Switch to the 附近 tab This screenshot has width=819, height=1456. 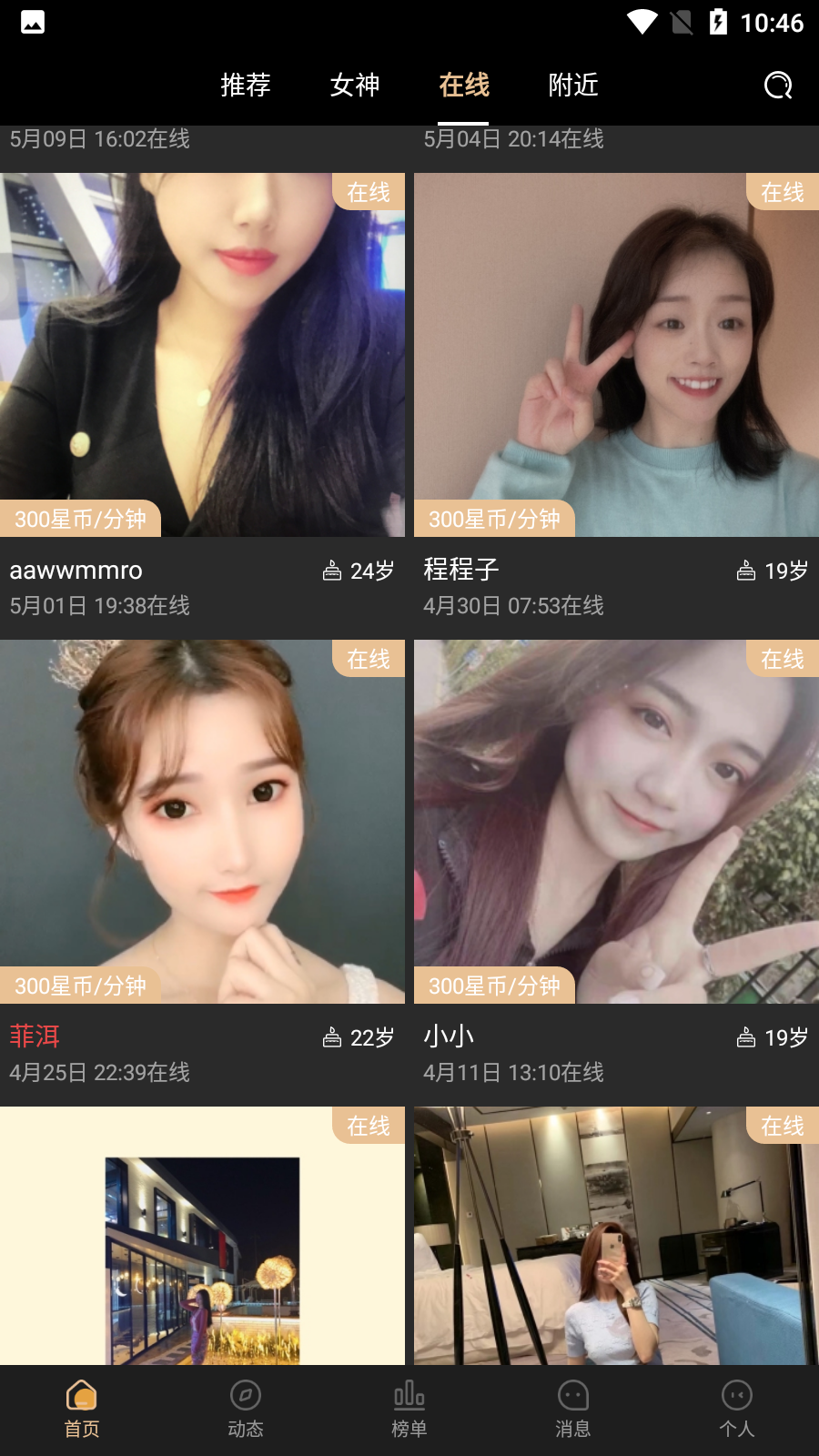[x=573, y=86]
